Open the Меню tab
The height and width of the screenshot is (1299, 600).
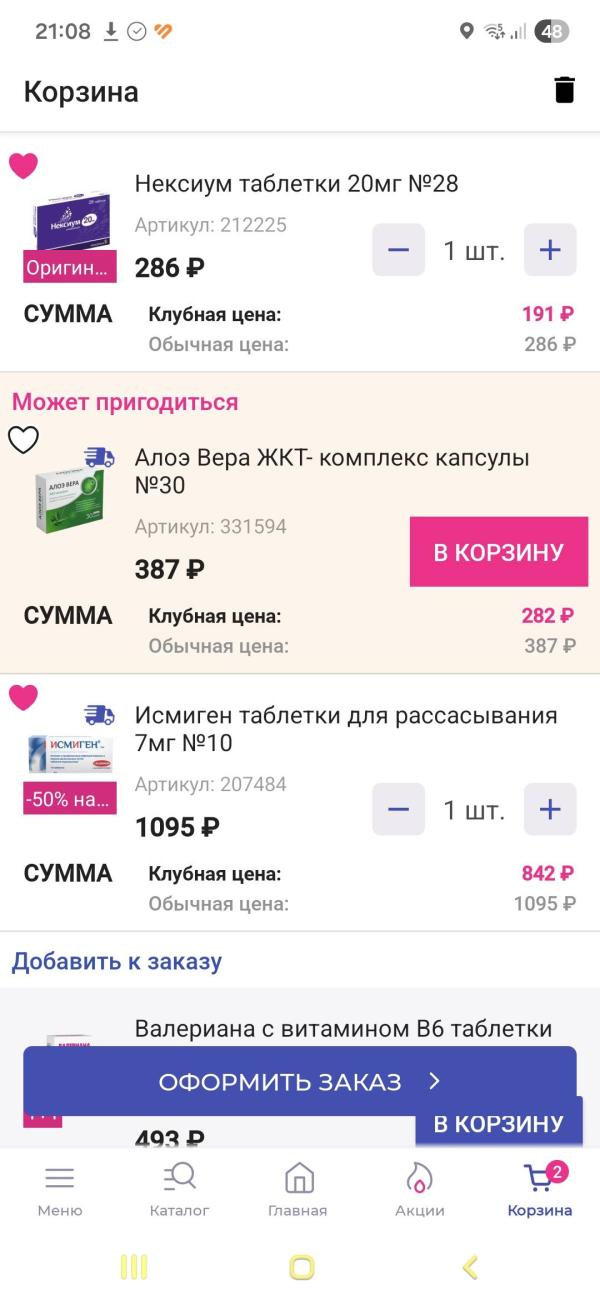pos(60,1190)
